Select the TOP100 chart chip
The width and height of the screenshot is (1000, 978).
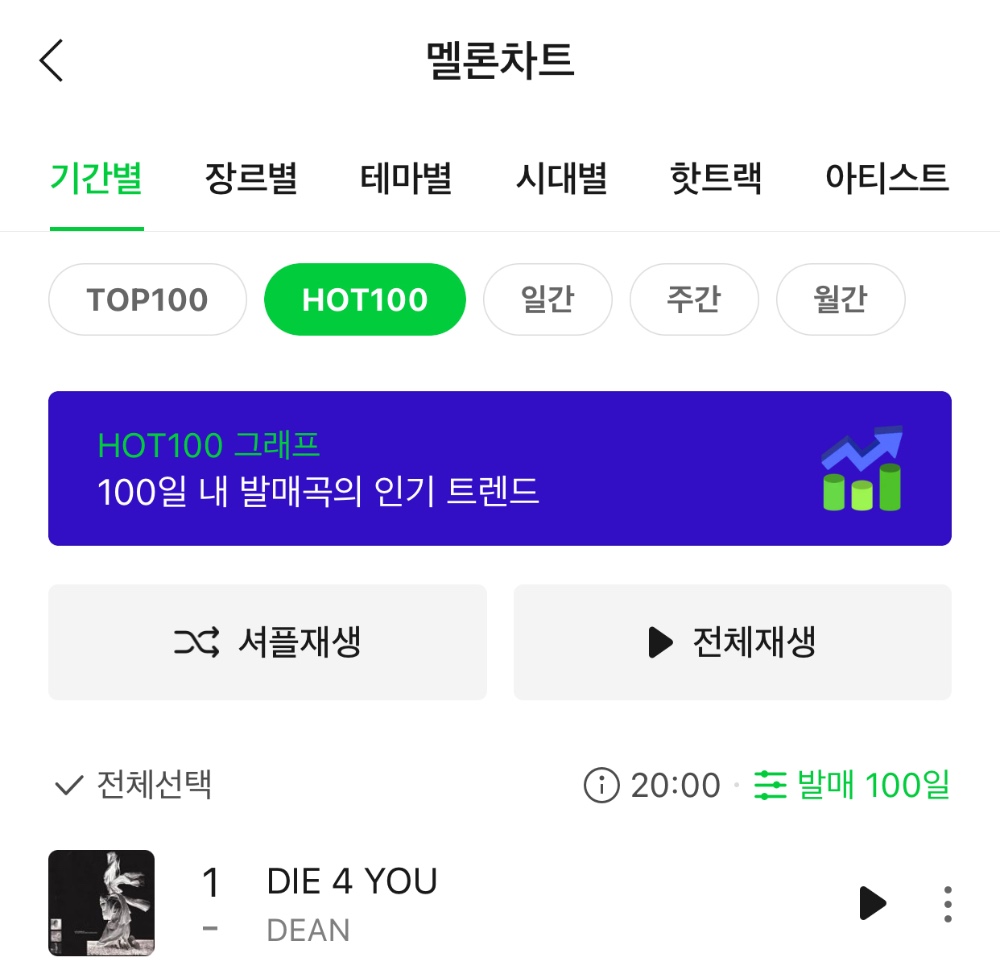pos(147,299)
